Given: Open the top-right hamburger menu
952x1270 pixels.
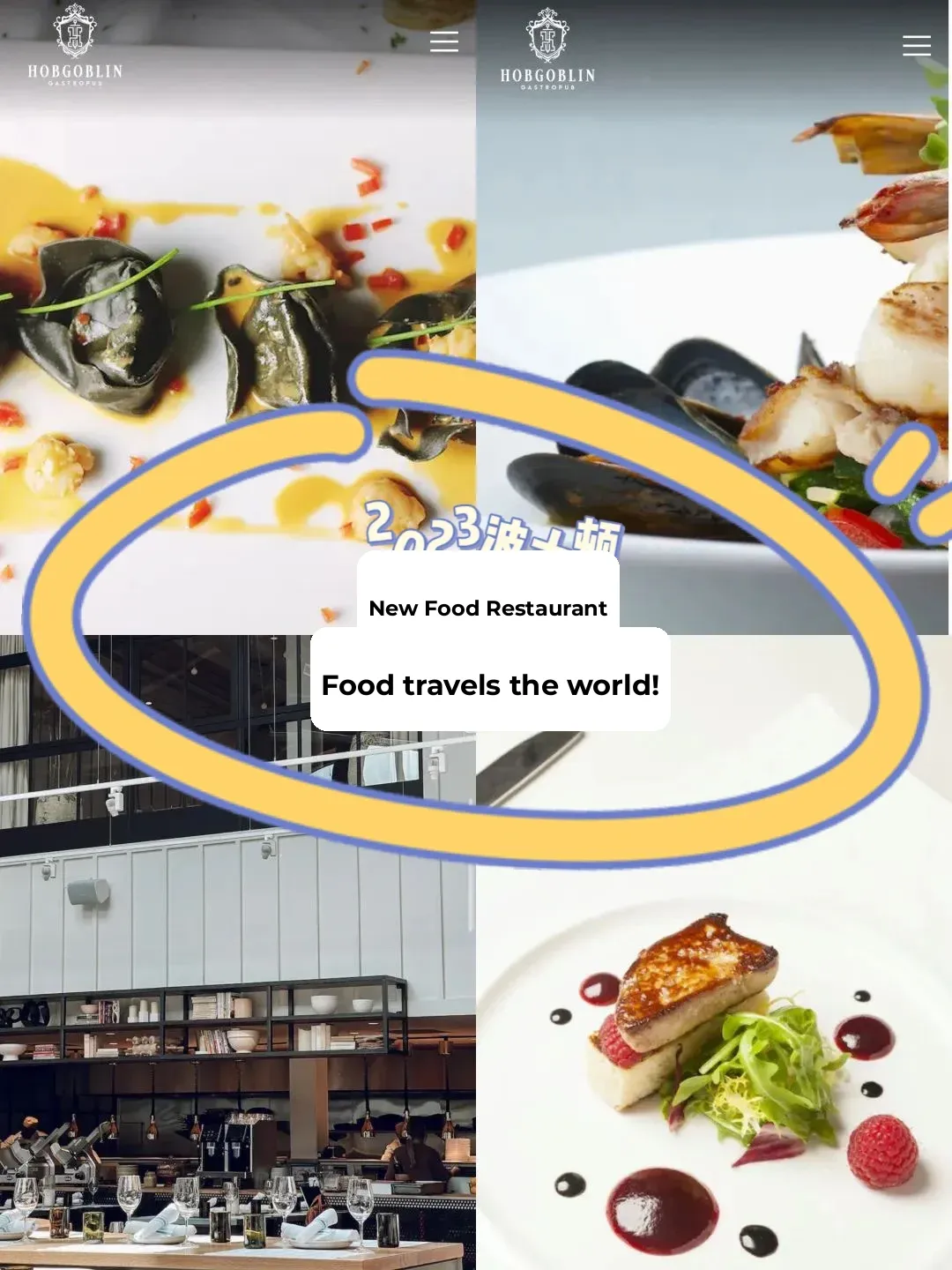Looking at the screenshot, I should pos(917,46).
